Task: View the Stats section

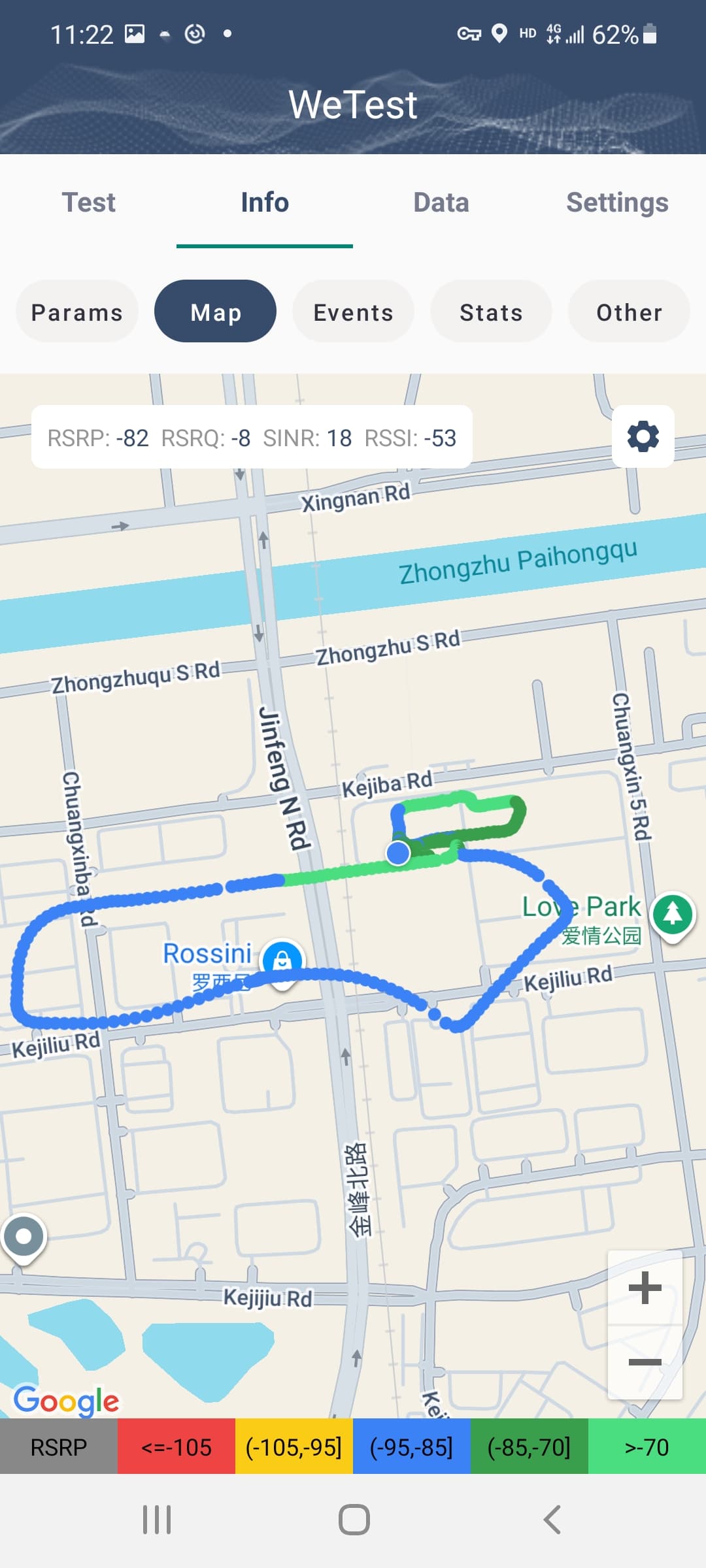Action: coord(491,312)
